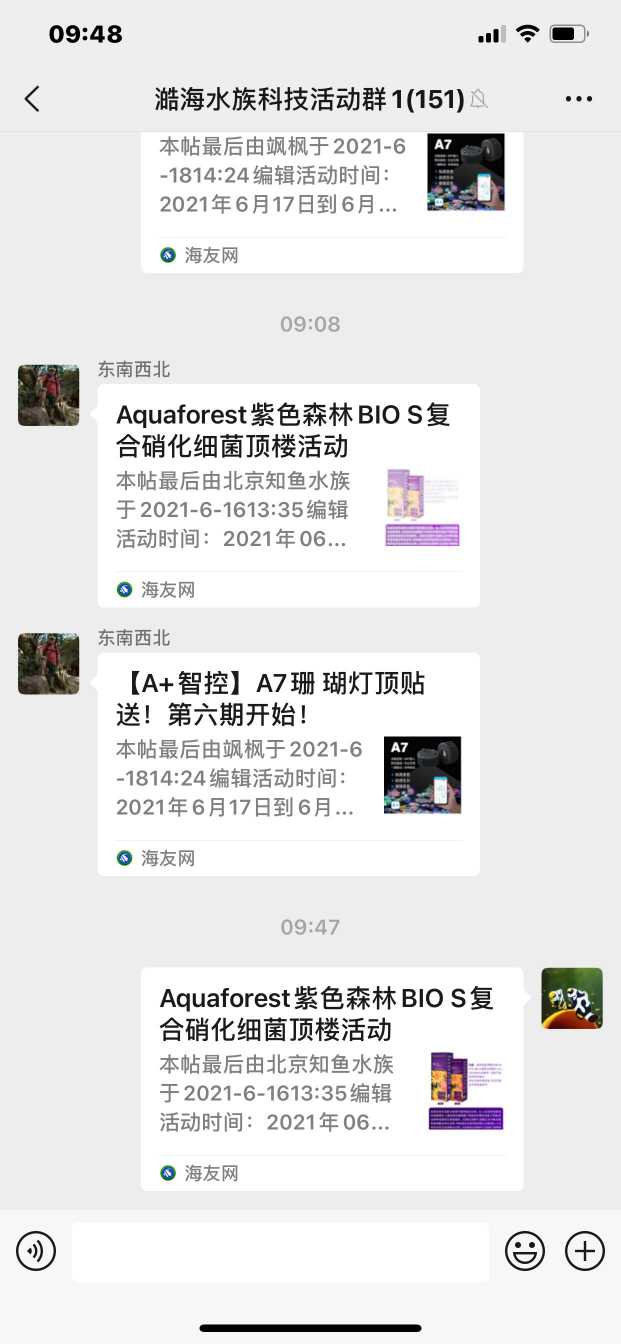The width and height of the screenshot is (621, 1344).
Task: Go back from the group chat
Action: 32,98
